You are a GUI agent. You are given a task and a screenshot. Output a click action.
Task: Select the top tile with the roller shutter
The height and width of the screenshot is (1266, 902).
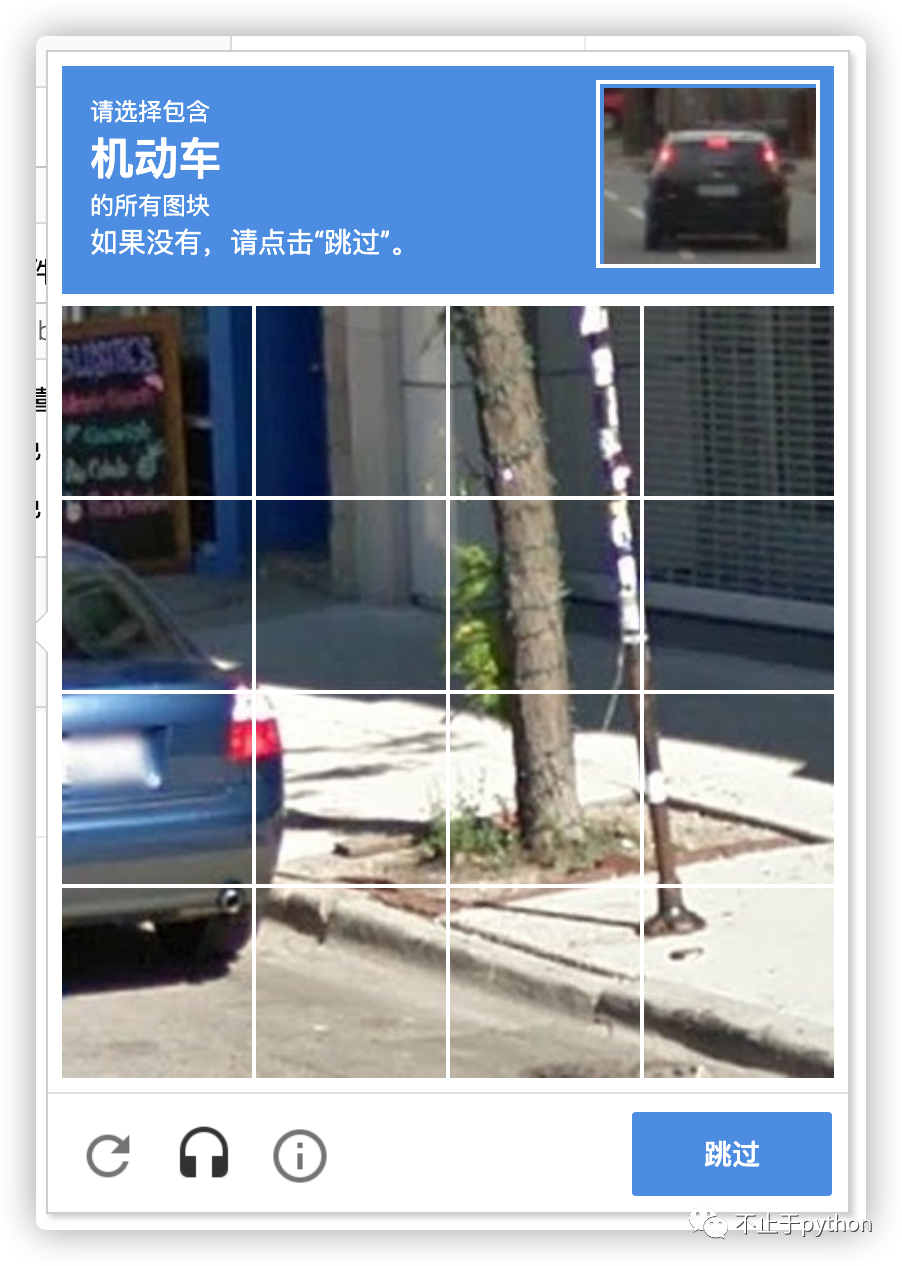click(x=738, y=401)
